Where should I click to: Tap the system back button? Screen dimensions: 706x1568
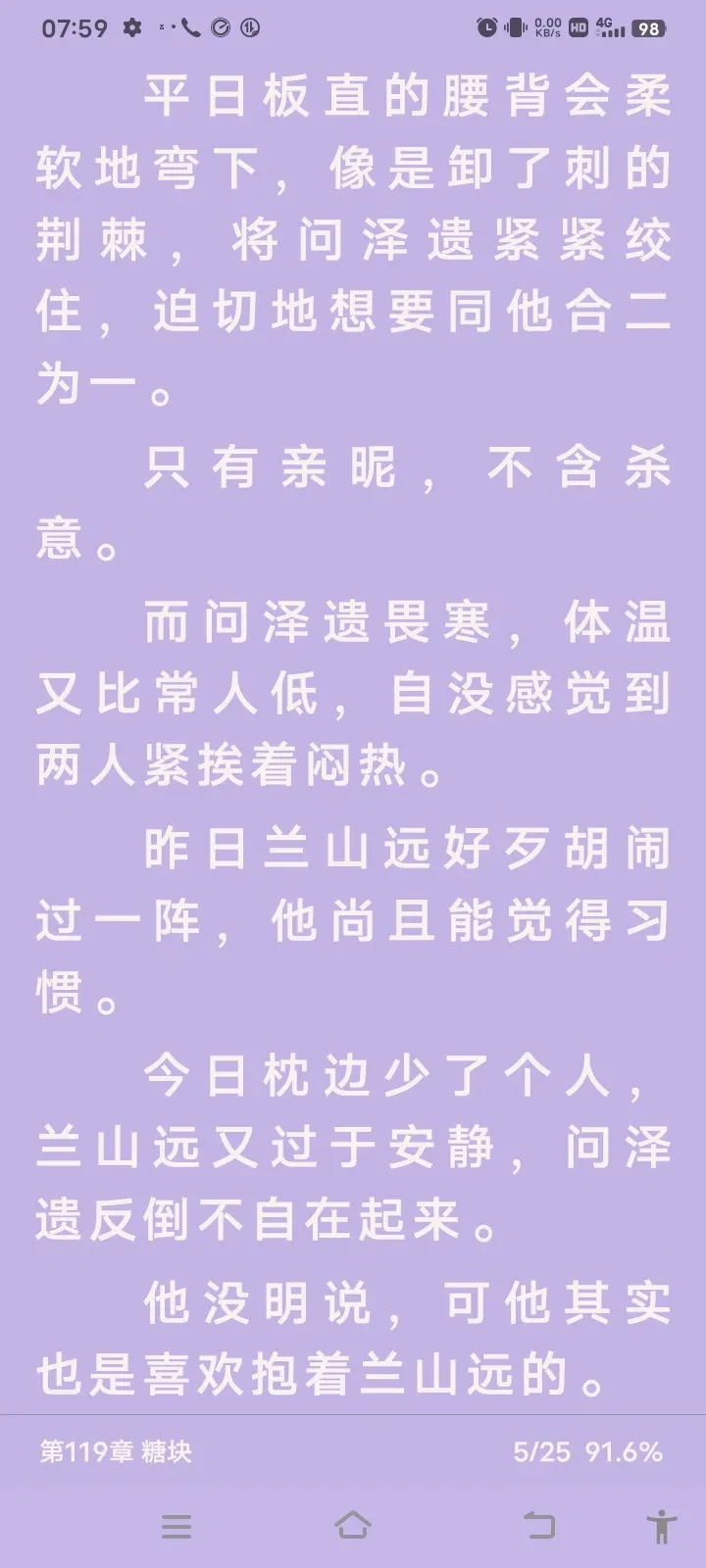click(x=538, y=1526)
